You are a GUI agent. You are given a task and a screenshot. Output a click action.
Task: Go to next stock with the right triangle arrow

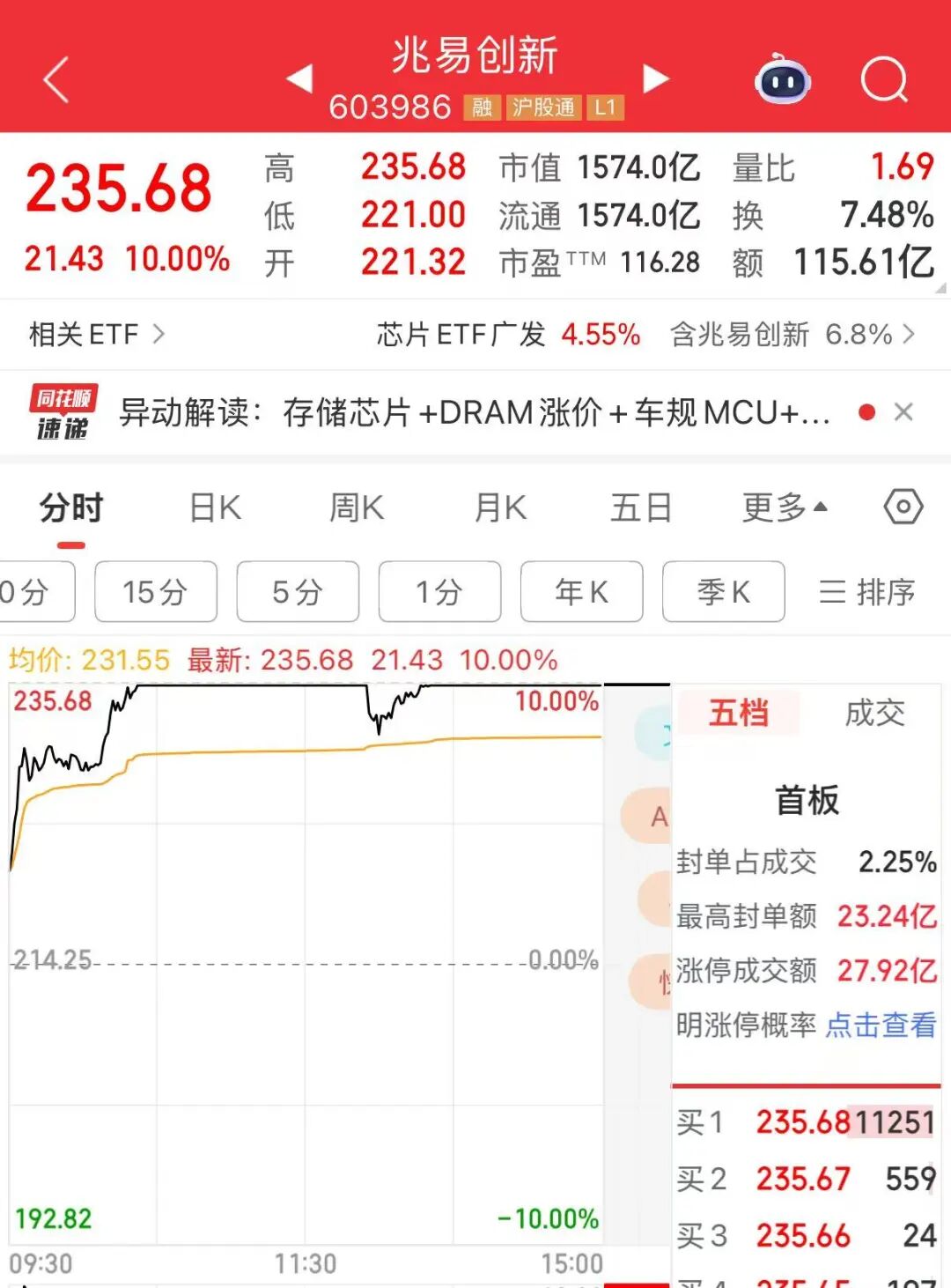[x=655, y=78]
